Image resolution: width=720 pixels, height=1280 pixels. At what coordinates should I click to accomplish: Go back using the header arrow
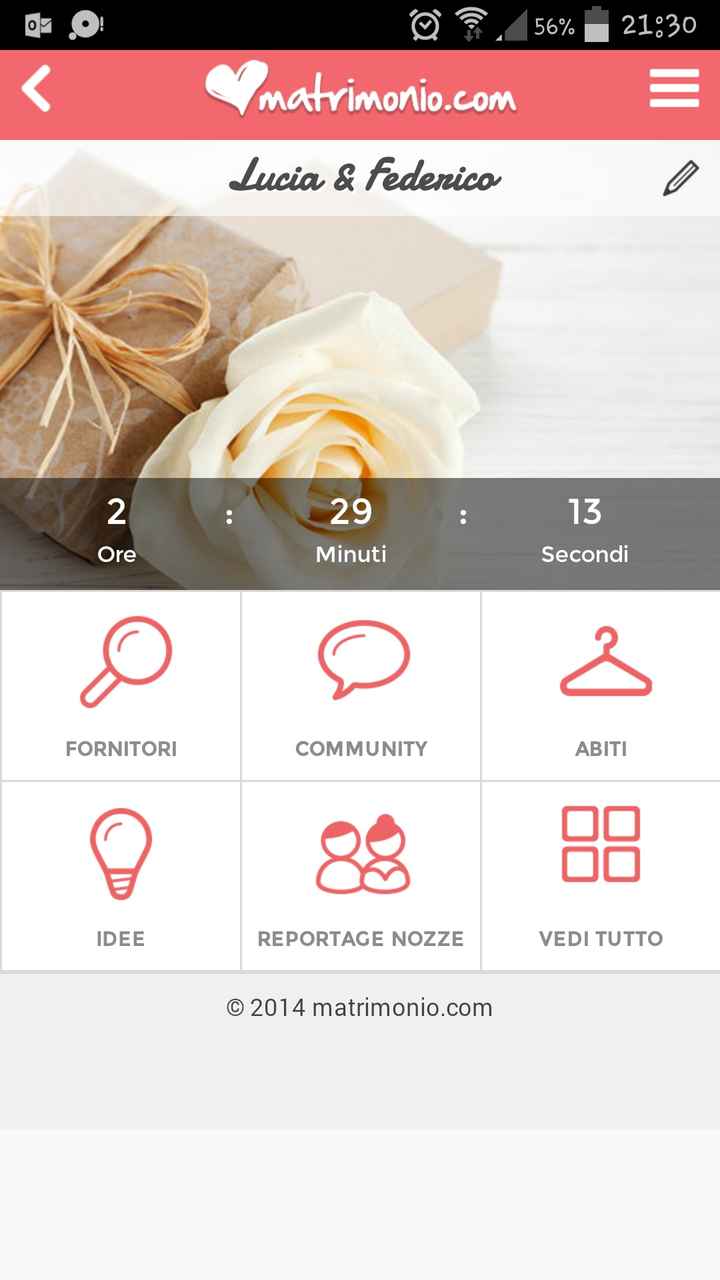[x=37, y=90]
